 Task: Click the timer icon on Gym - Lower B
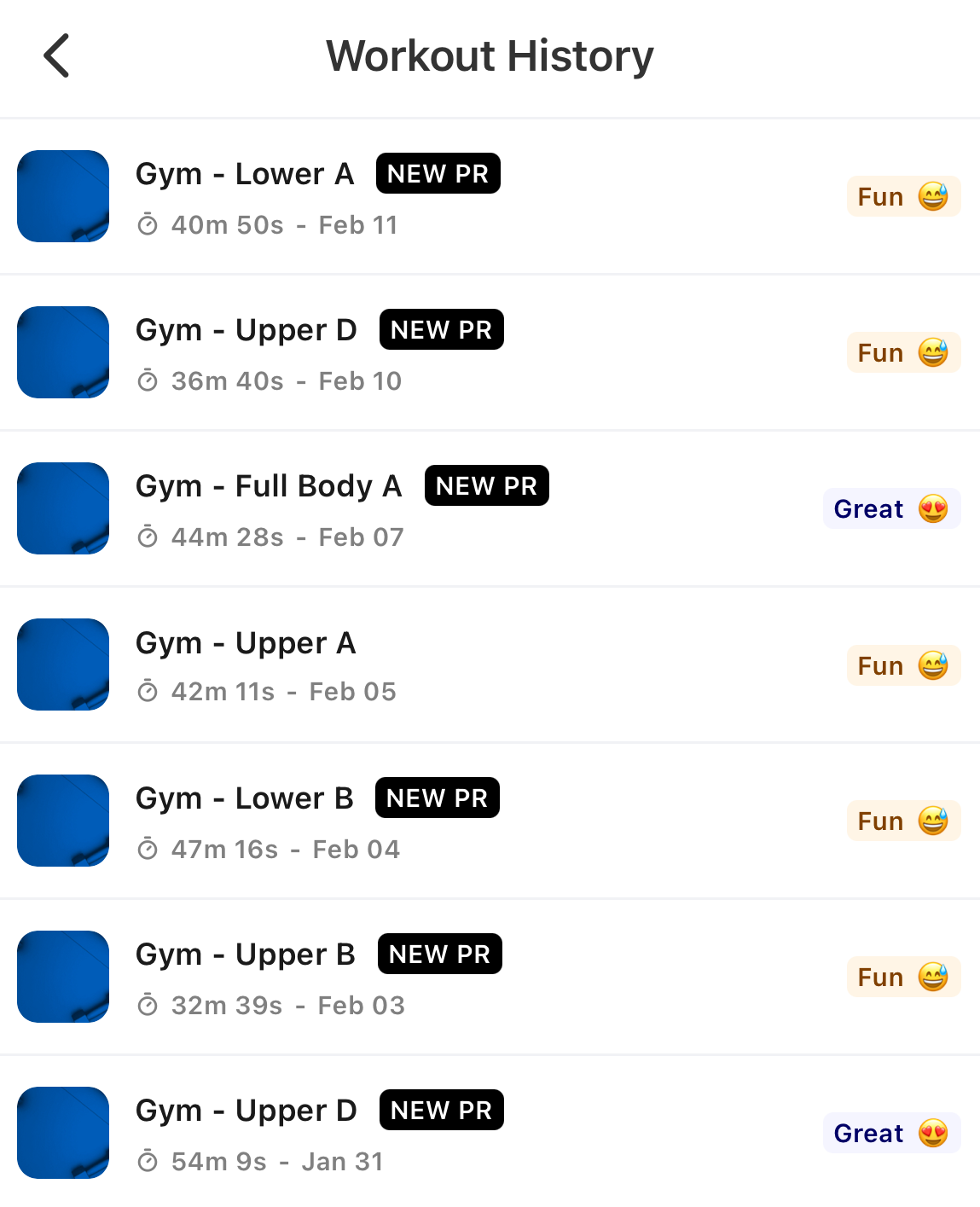(x=150, y=848)
